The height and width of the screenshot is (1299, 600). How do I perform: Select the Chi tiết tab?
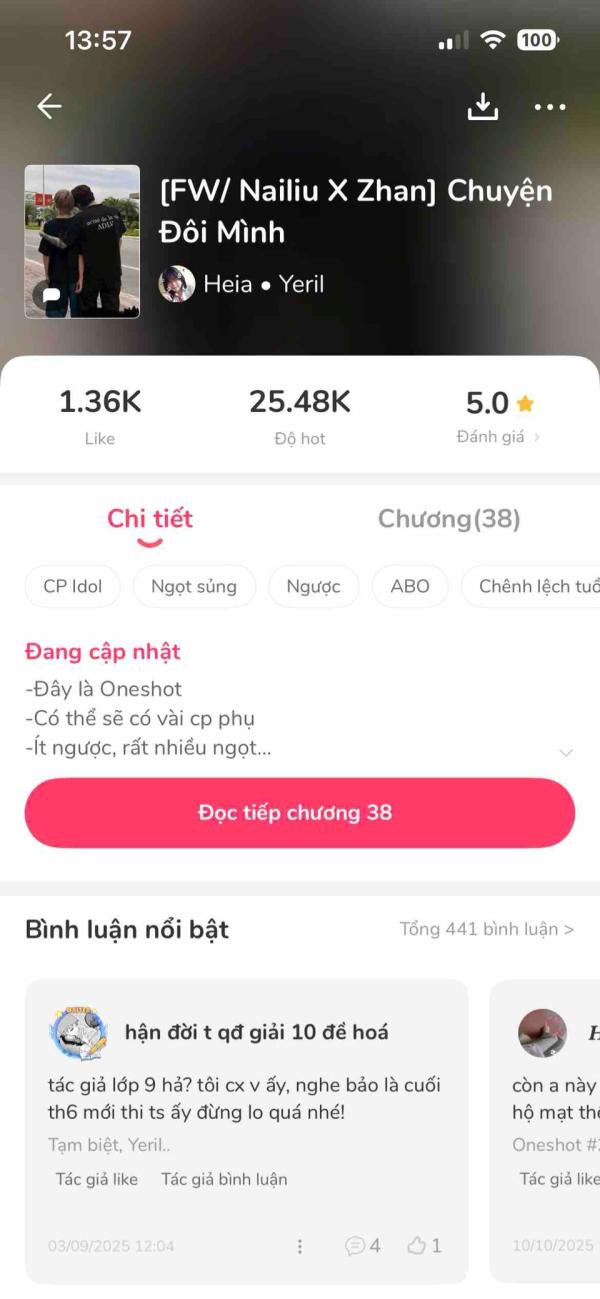click(x=150, y=519)
